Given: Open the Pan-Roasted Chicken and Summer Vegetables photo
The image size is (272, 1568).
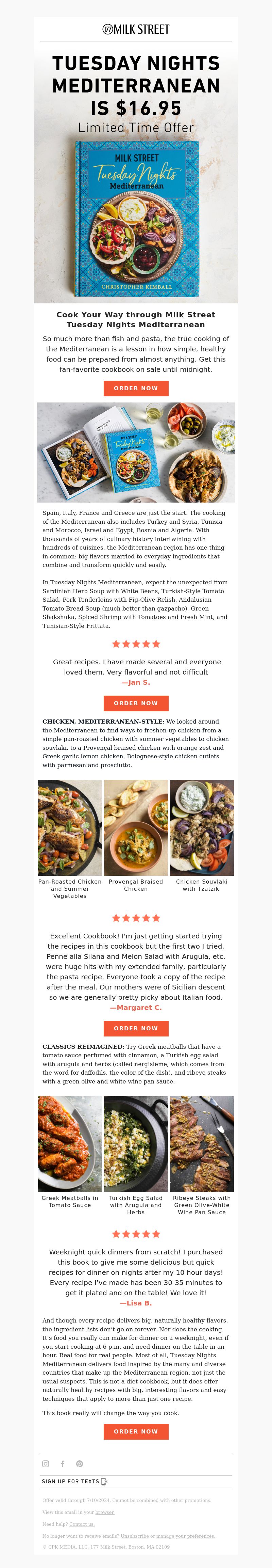Looking at the screenshot, I should tap(70, 827).
